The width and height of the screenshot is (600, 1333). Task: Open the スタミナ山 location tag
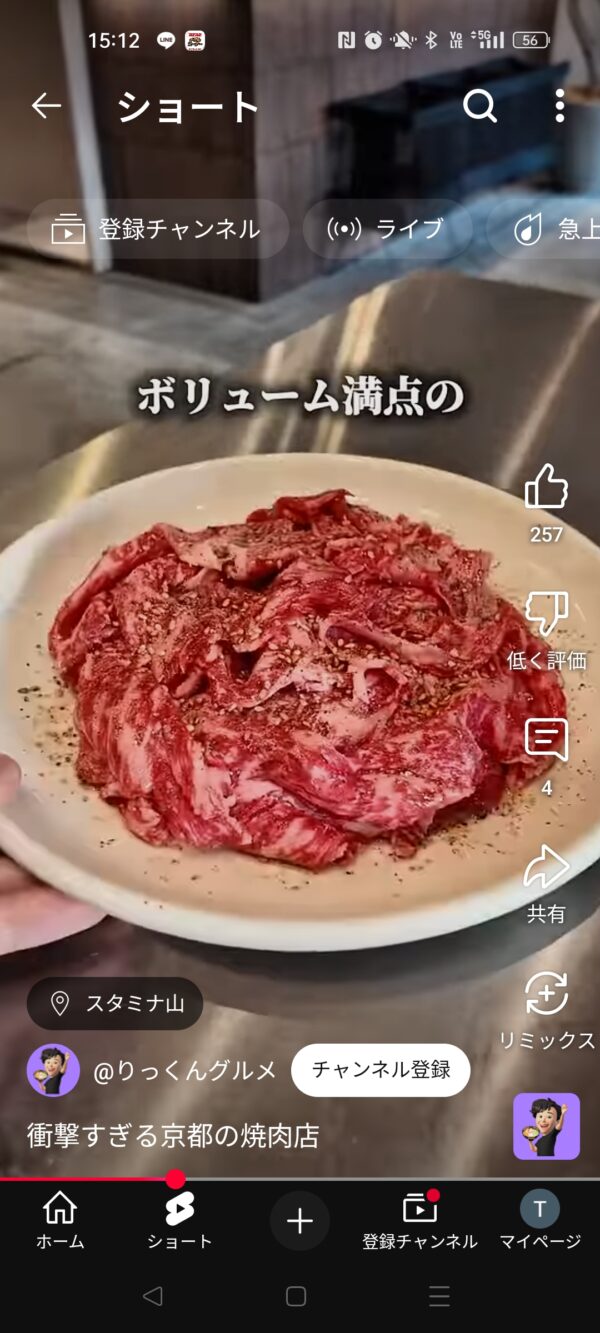point(115,1003)
